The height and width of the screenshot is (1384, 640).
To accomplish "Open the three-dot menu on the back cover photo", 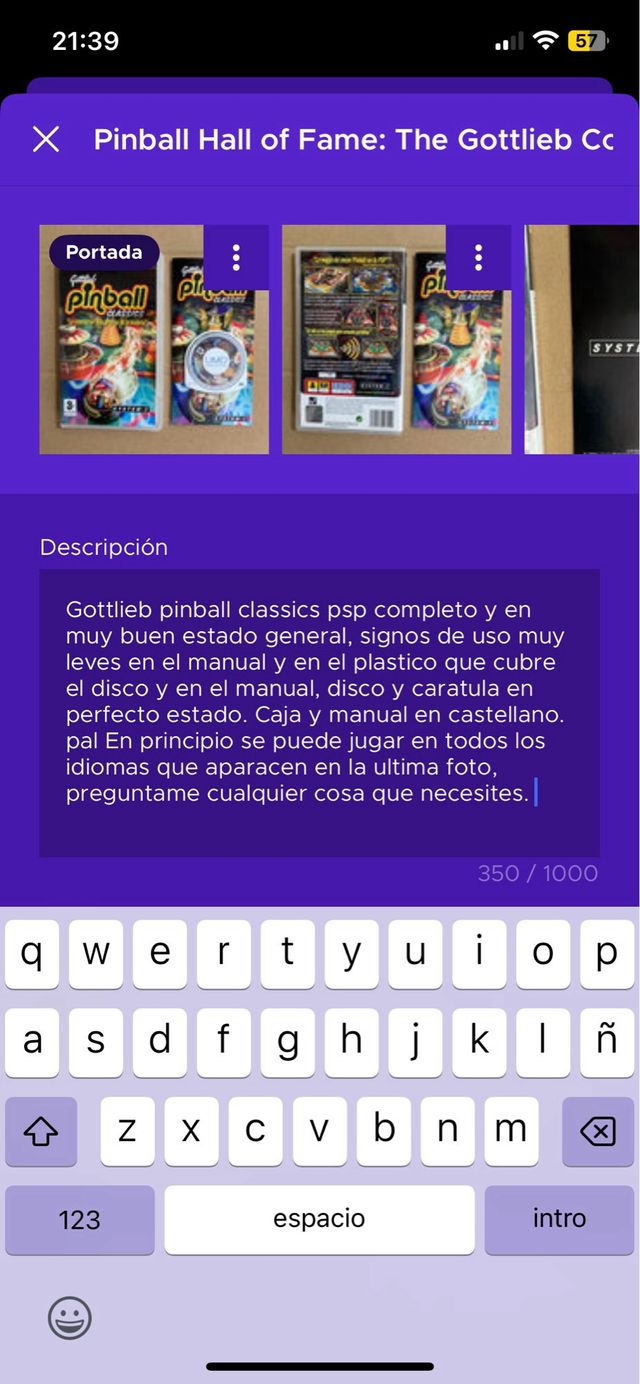I will [478, 257].
